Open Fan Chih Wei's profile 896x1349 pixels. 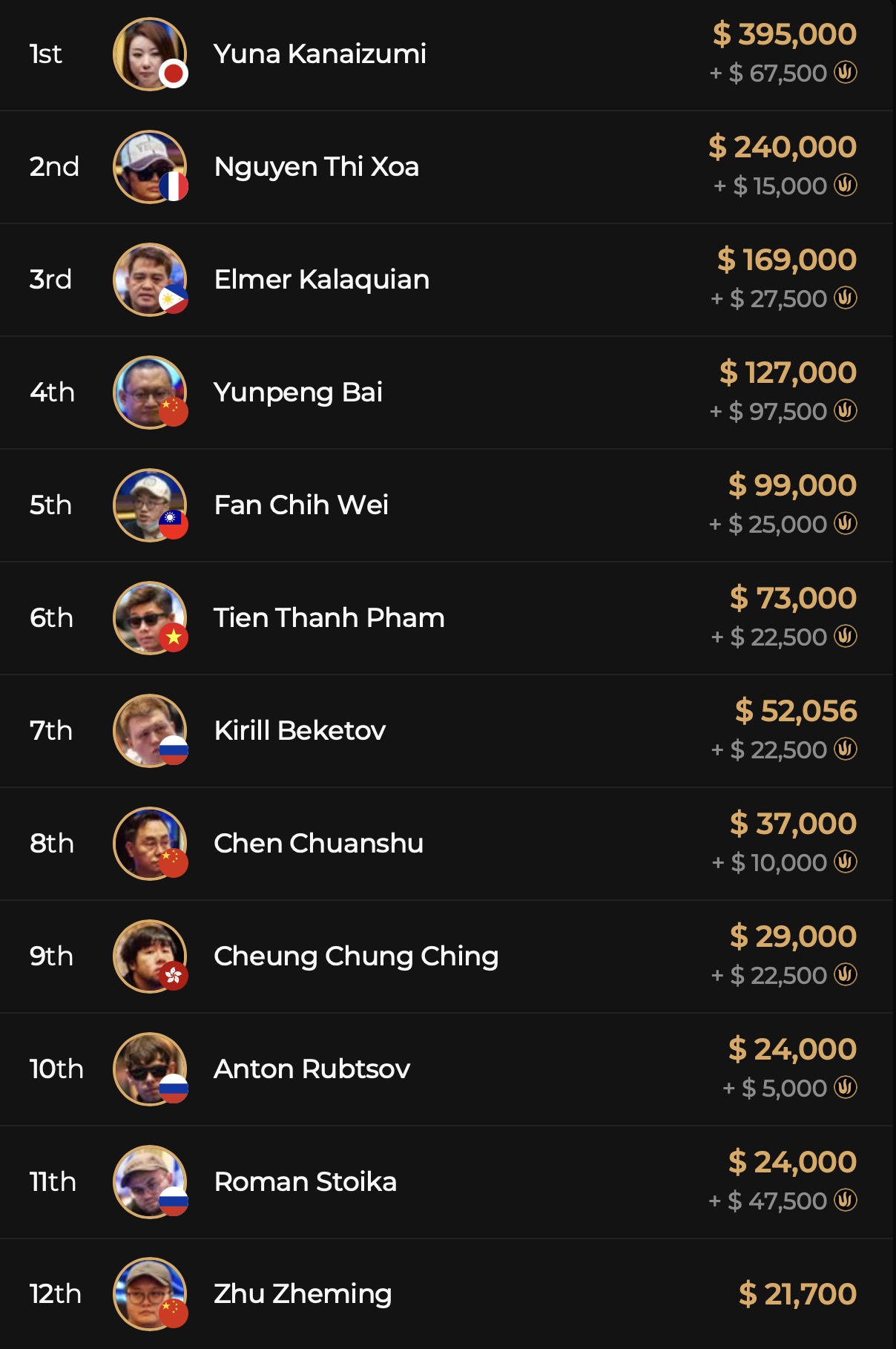(x=300, y=505)
